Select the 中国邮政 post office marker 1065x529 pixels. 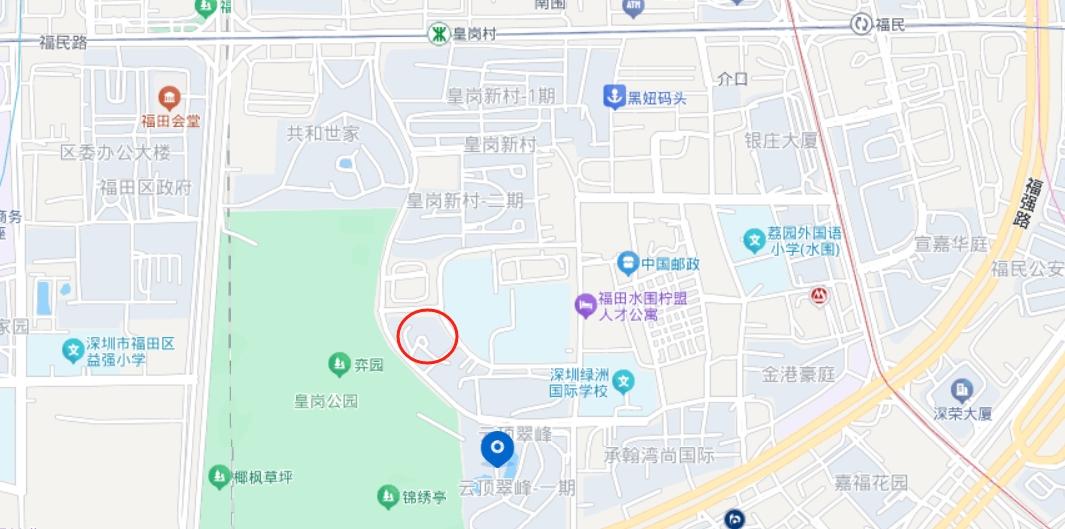(628, 264)
